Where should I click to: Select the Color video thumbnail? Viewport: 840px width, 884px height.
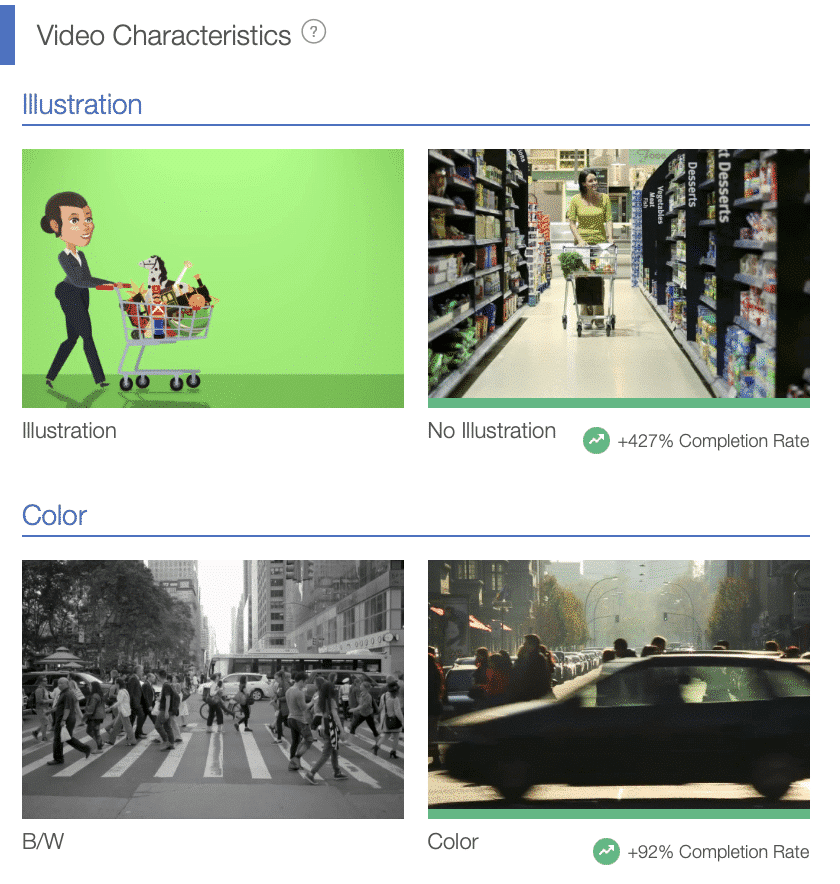coord(618,685)
